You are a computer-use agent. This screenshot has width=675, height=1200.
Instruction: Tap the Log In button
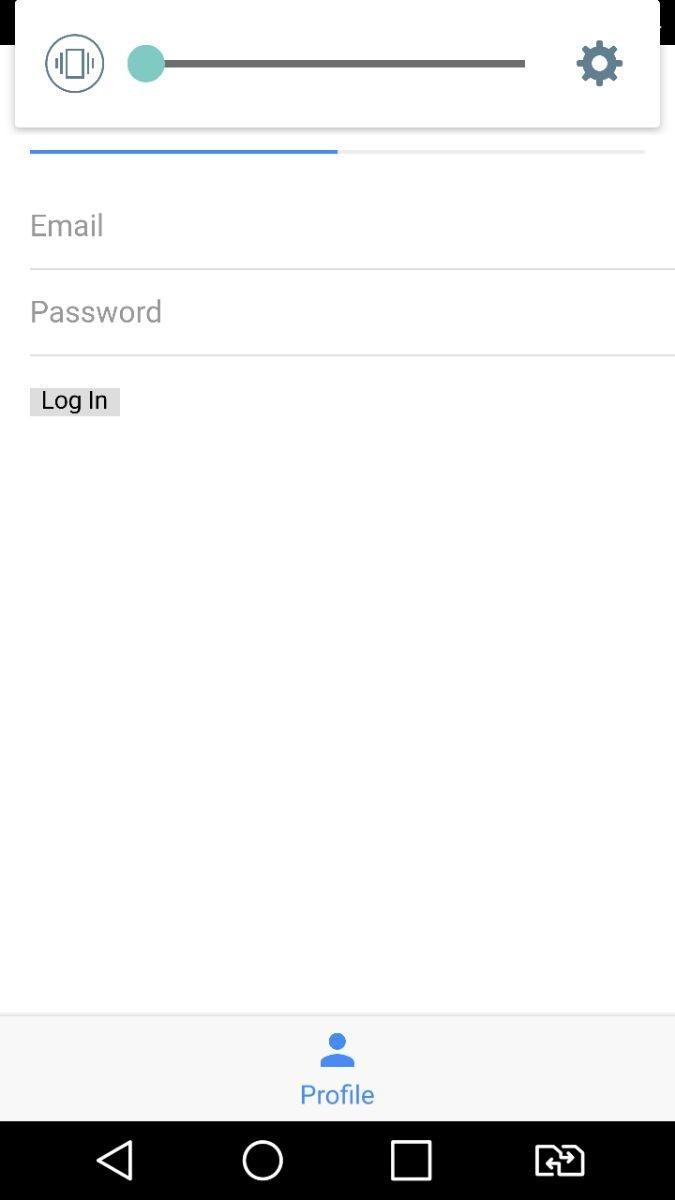click(75, 401)
